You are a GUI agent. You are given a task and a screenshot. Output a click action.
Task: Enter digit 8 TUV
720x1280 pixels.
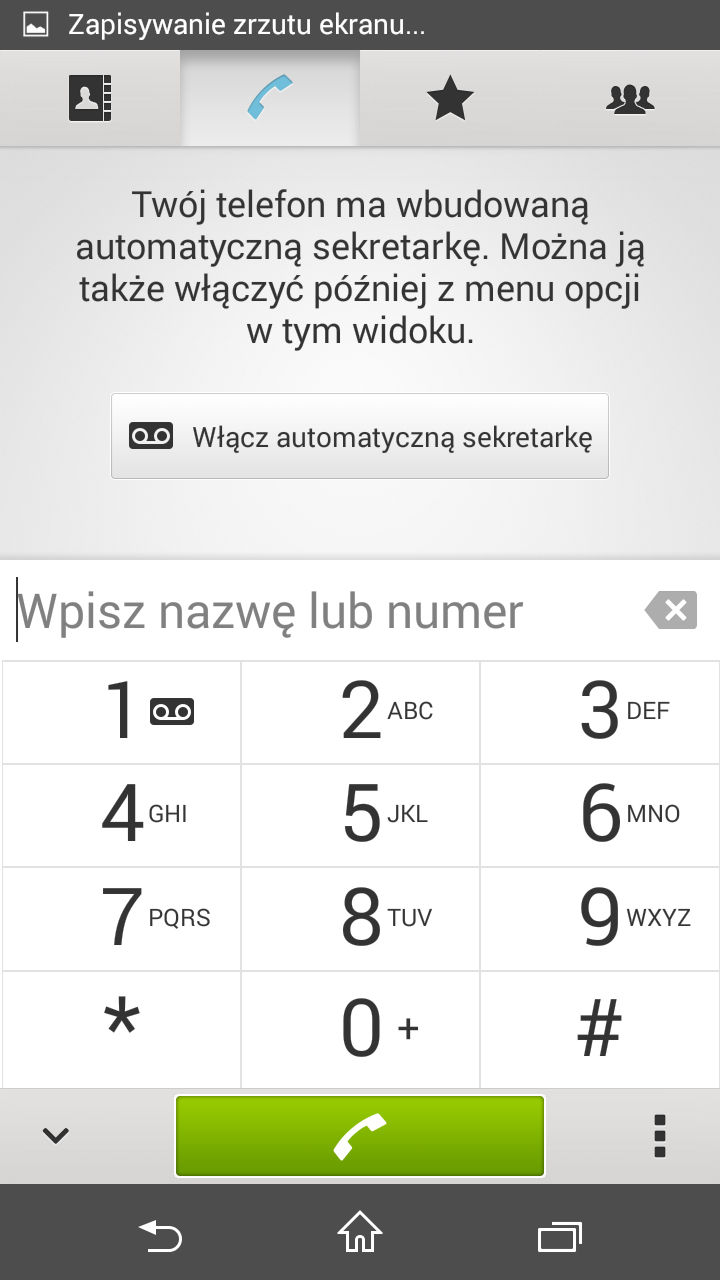pos(360,918)
